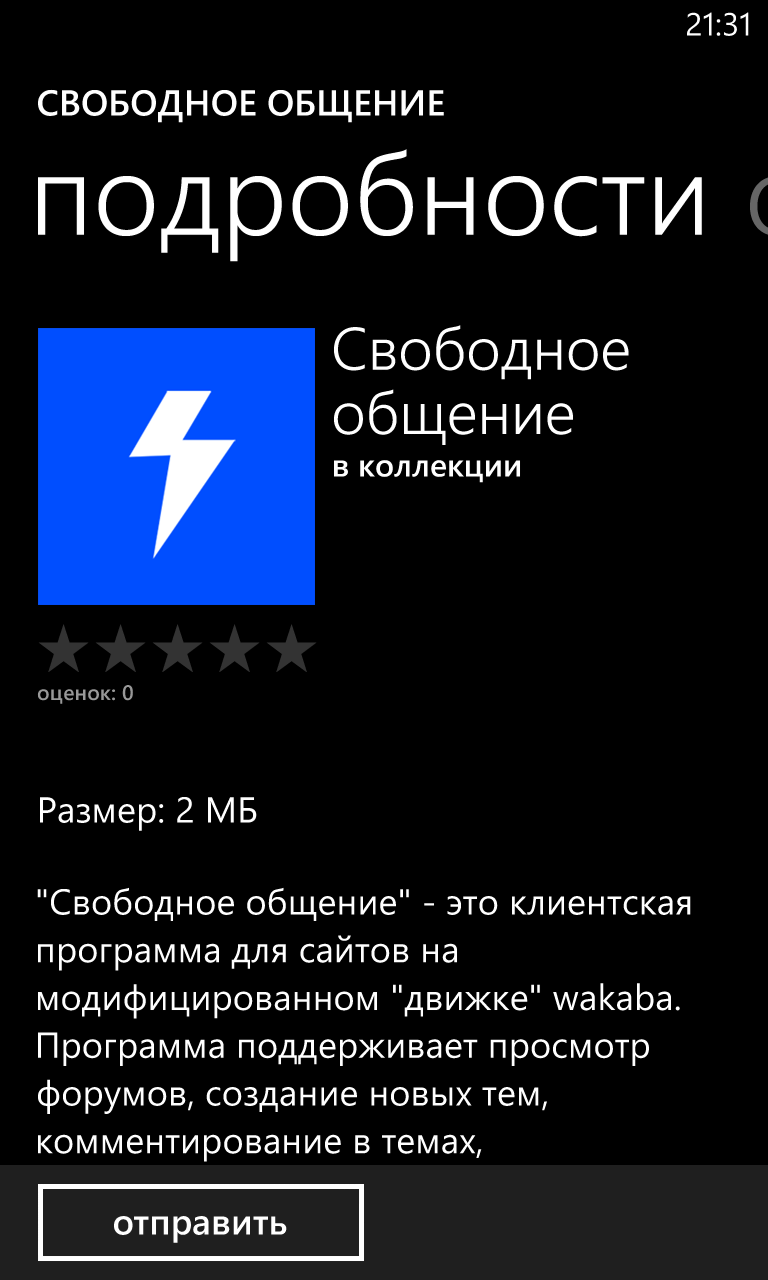768x1280 pixels.
Task: Open the star rating row
Action: 177,650
